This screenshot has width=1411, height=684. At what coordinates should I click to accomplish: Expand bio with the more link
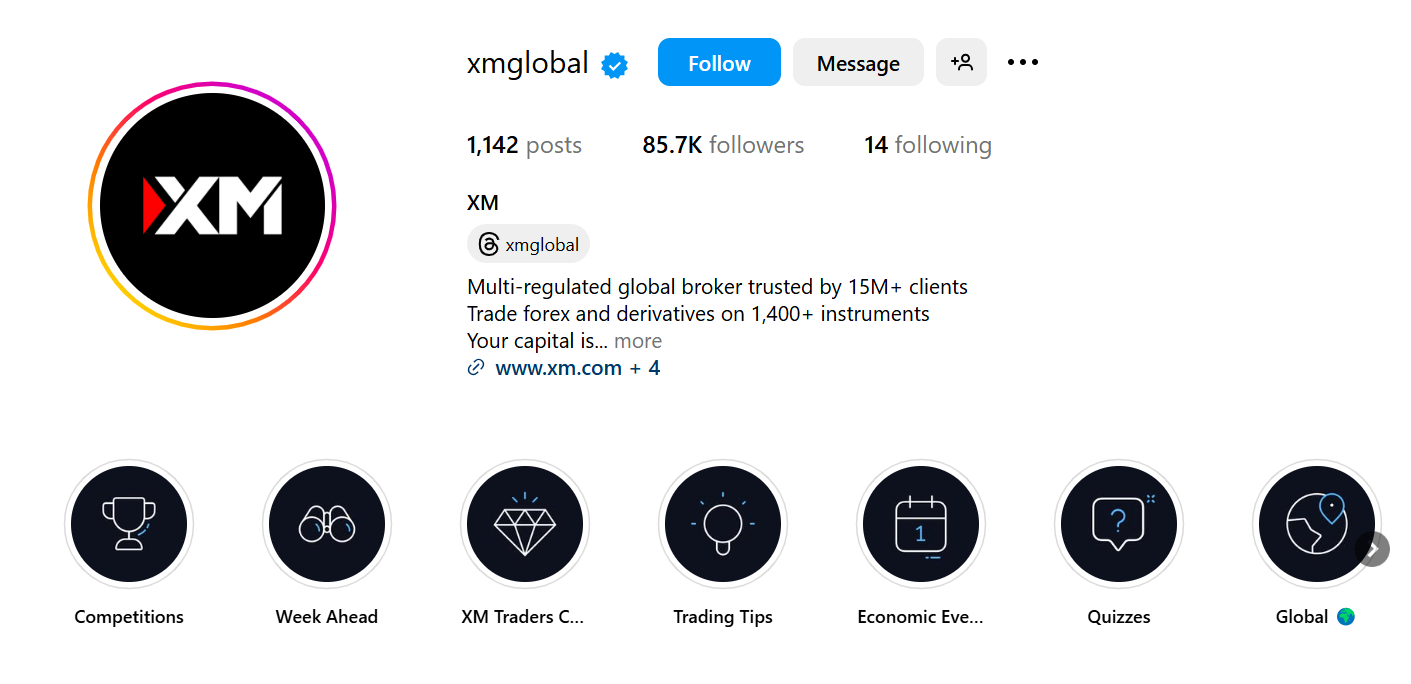click(638, 341)
